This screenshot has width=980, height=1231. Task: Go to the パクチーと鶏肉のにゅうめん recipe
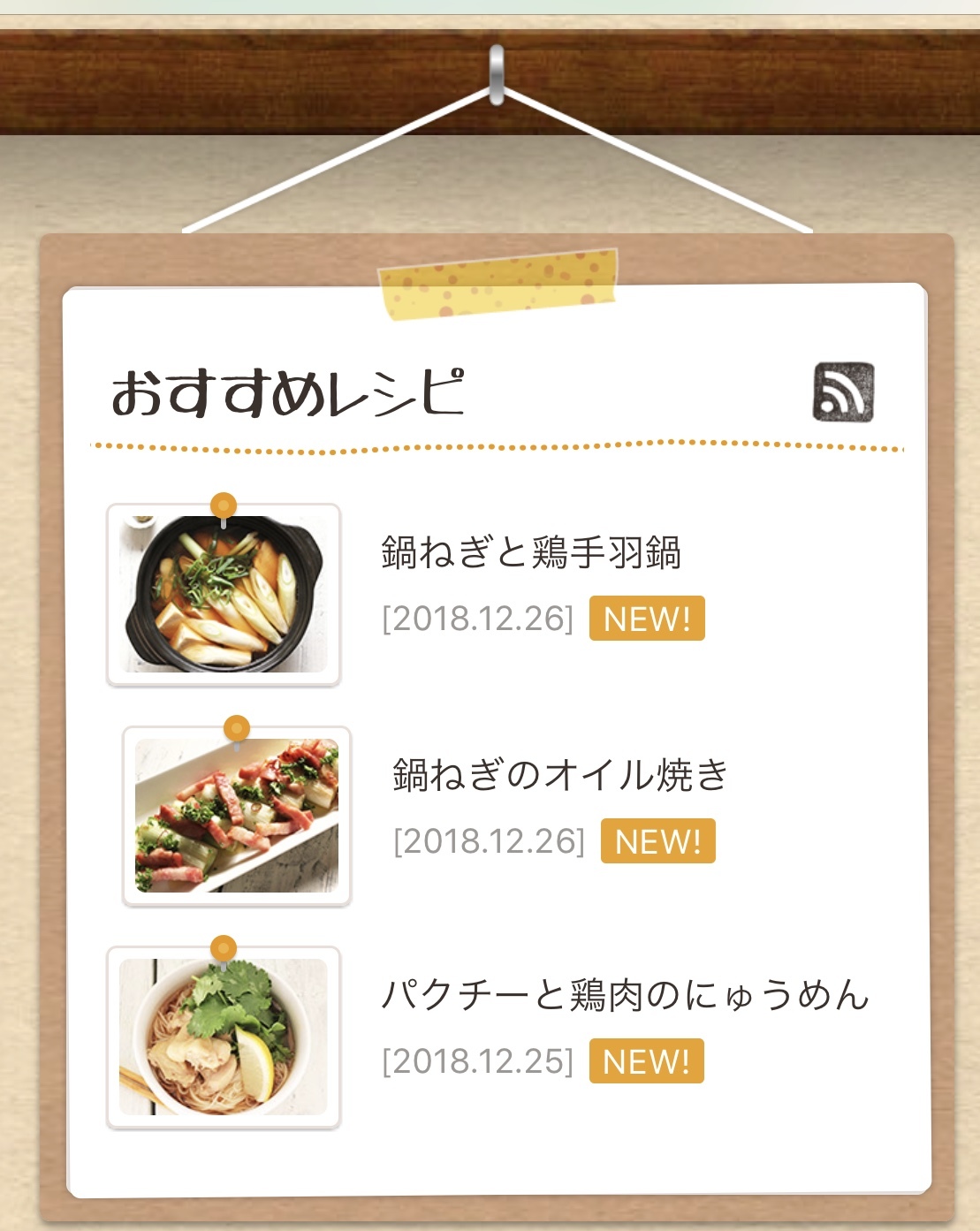625,995
